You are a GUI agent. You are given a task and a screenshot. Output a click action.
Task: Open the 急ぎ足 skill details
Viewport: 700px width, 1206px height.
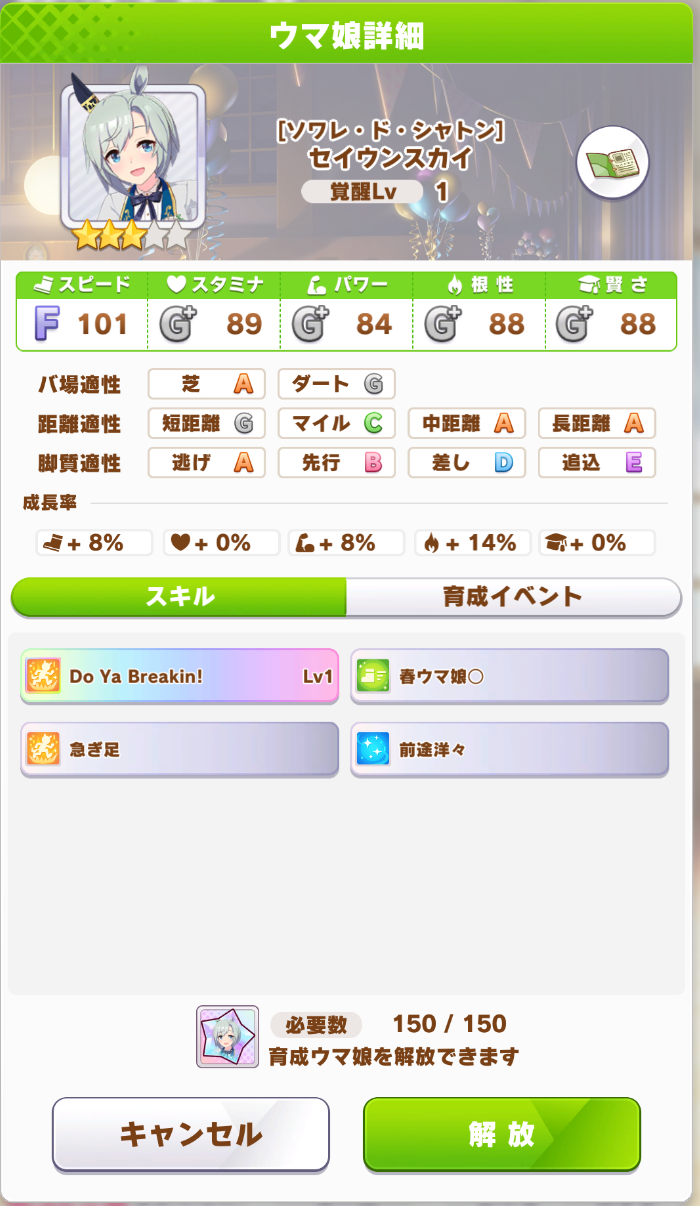(x=180, y=749)
